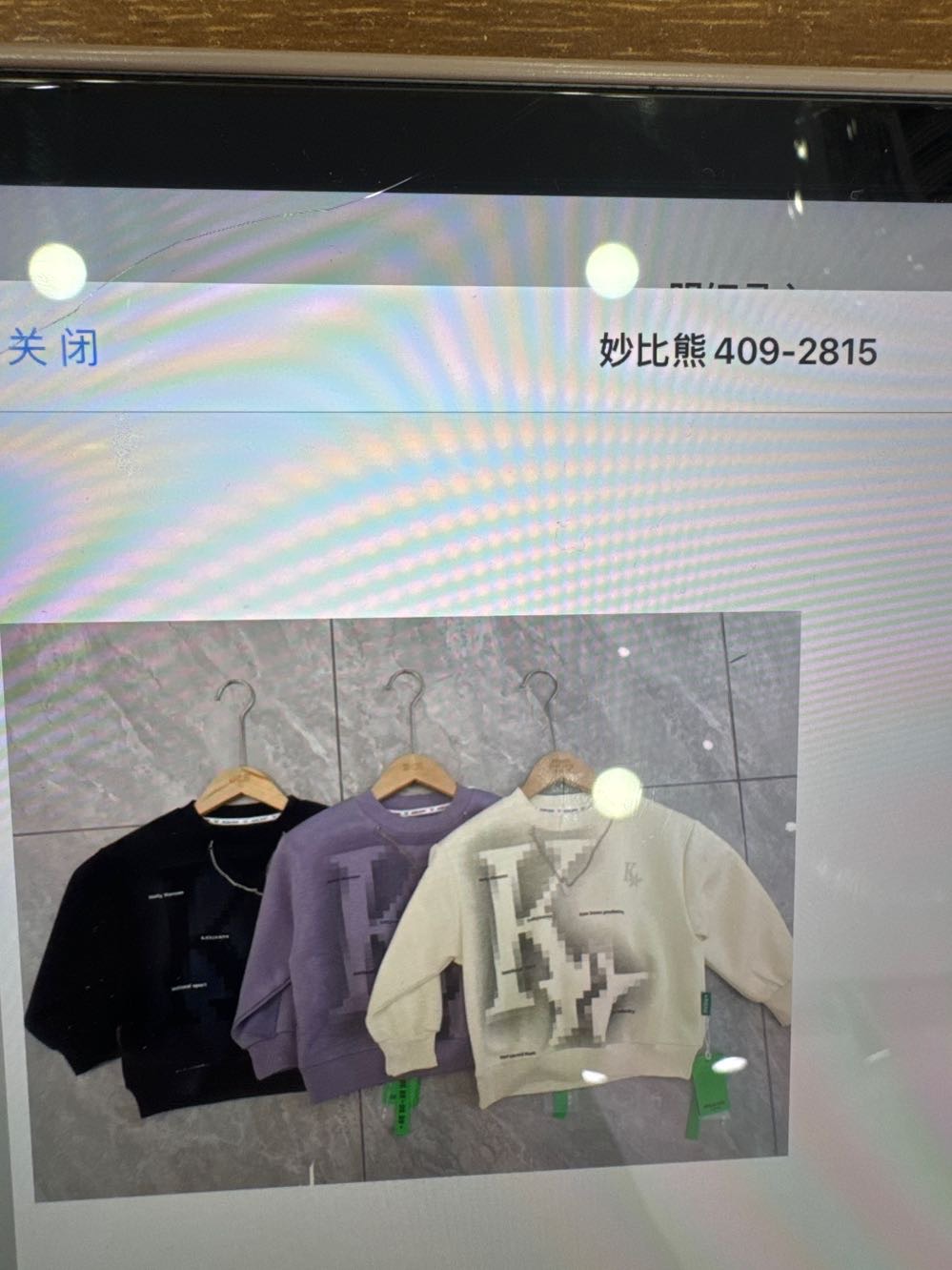Image resolution: width=952 pixels, height=1270 pixels.
Task: Tap 关闭 to close this page
Action: 53,350
